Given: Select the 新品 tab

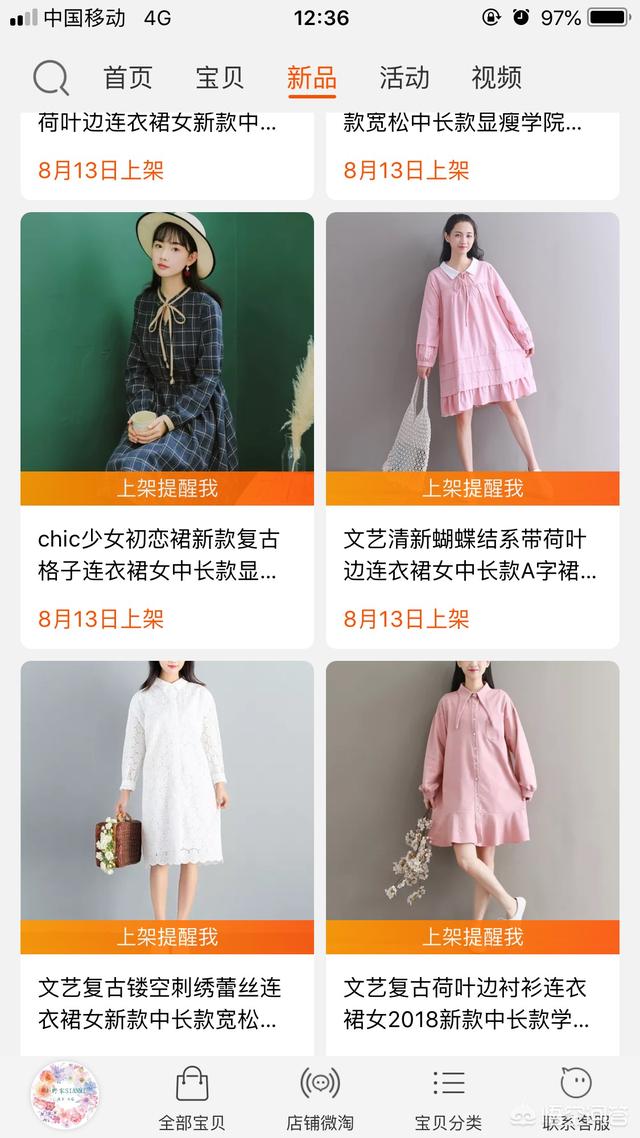Looking at the screenshot, I should [311, 78].
